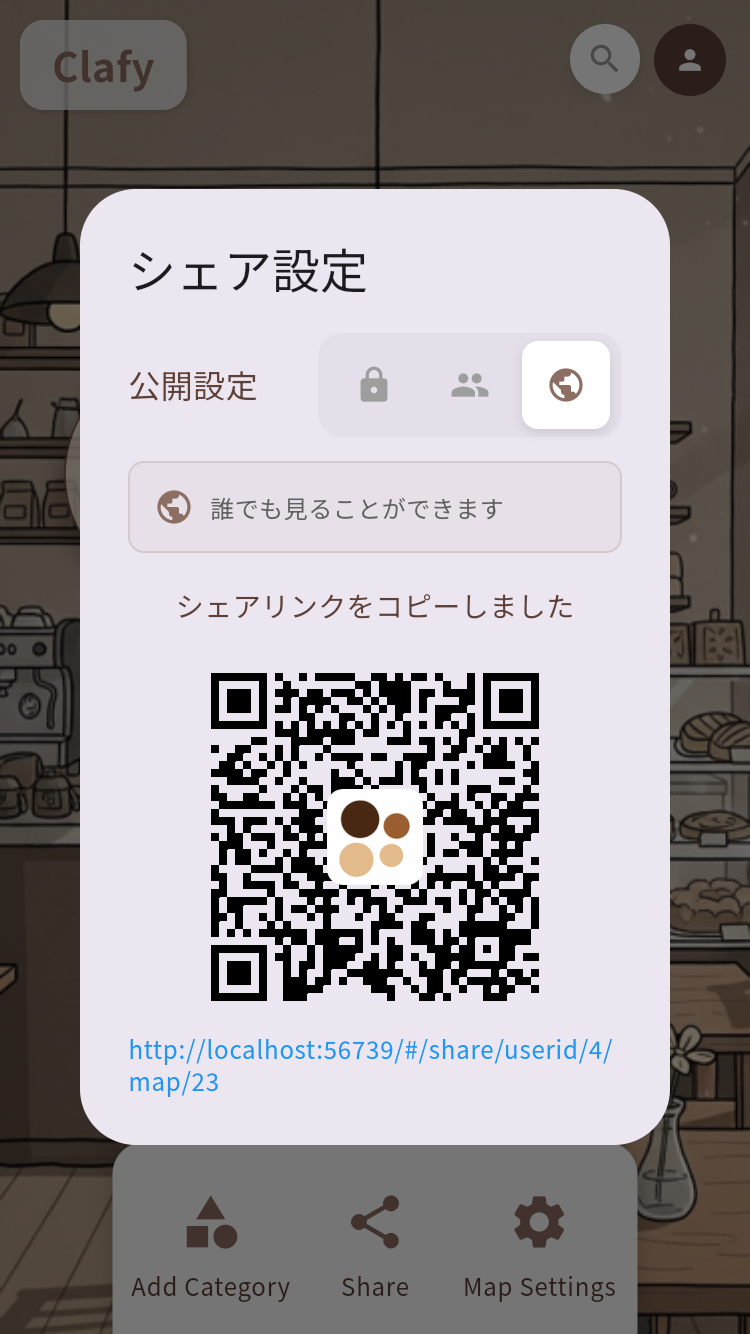Select the people sharing icon
750x1334 pixels.
point(469,385)
